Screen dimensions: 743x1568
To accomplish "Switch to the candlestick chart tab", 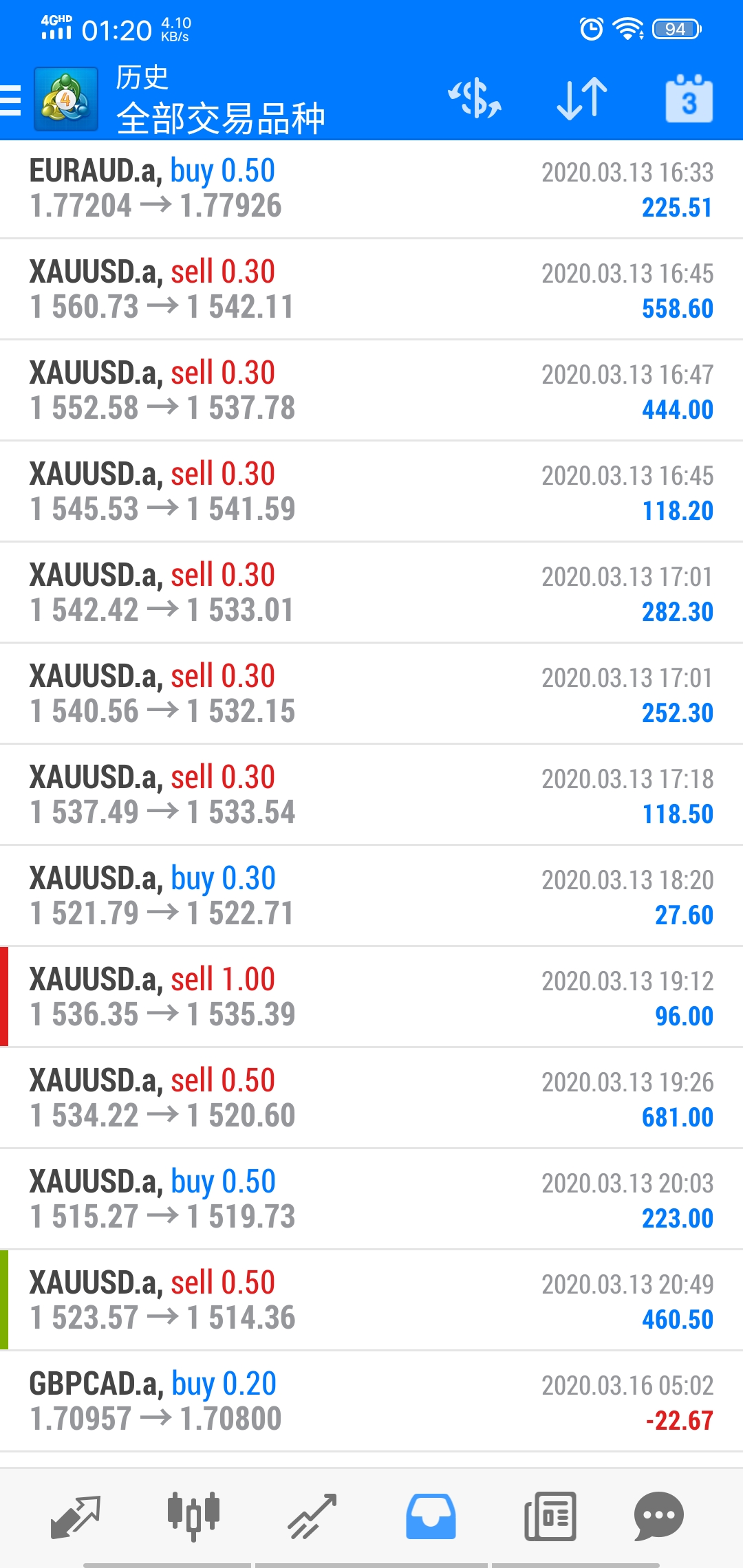I will click(193, 1516).
